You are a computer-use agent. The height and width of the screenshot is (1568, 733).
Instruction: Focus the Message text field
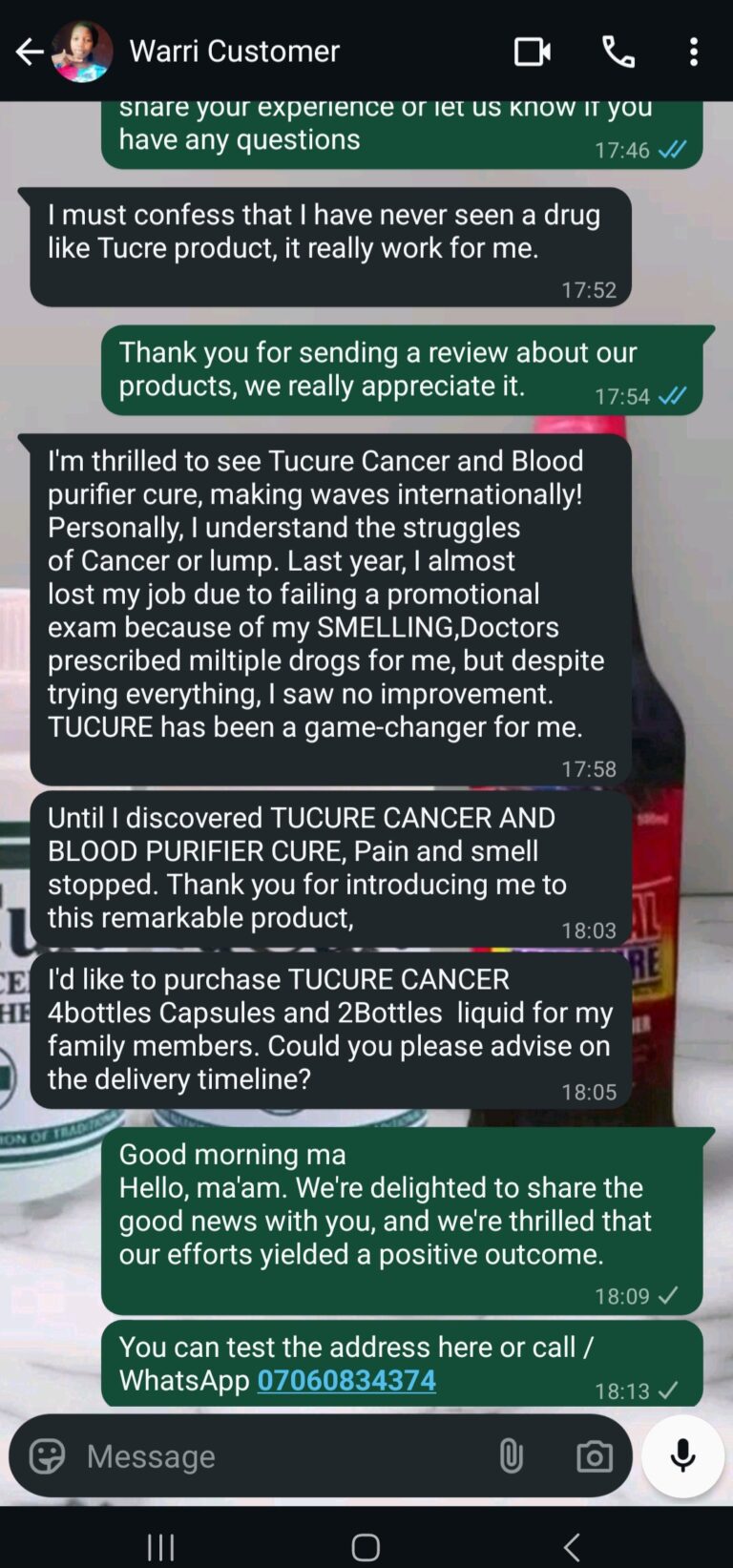(x=277, y=1456)
